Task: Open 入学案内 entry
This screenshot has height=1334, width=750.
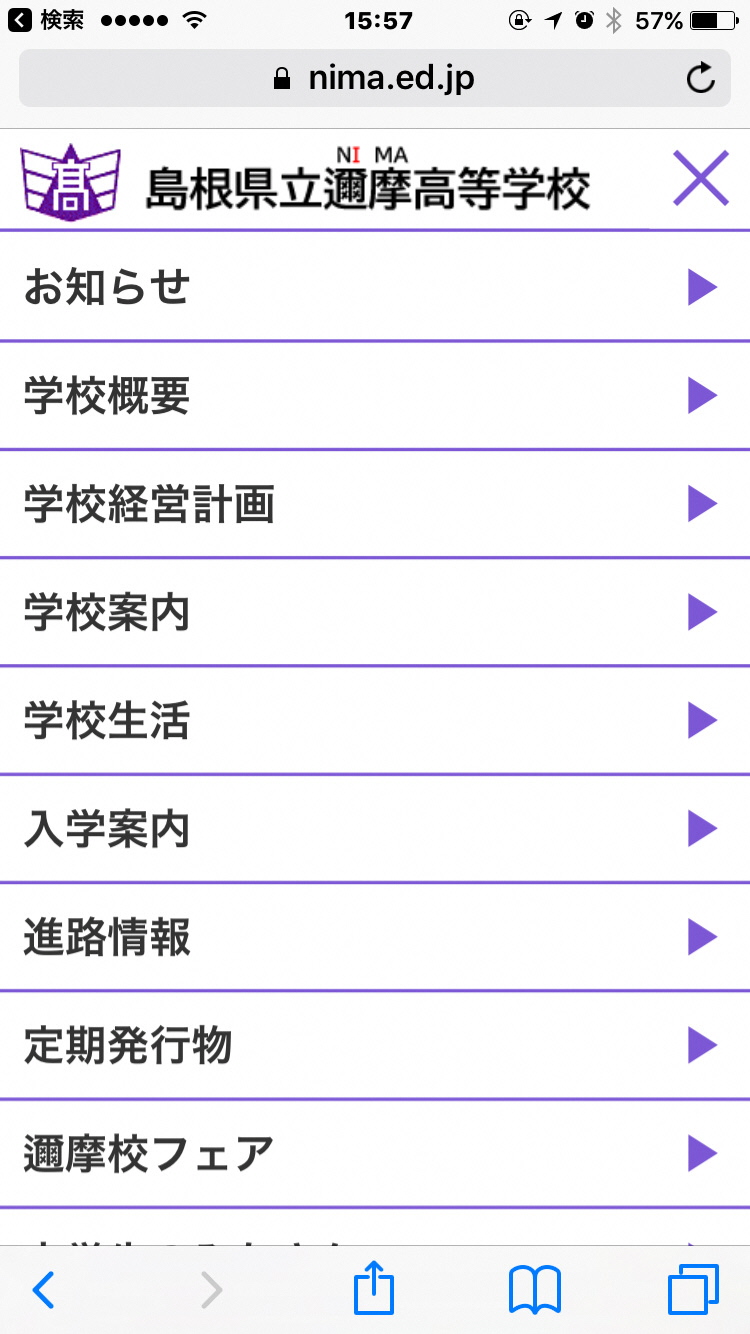Action: tap(375, 829)
